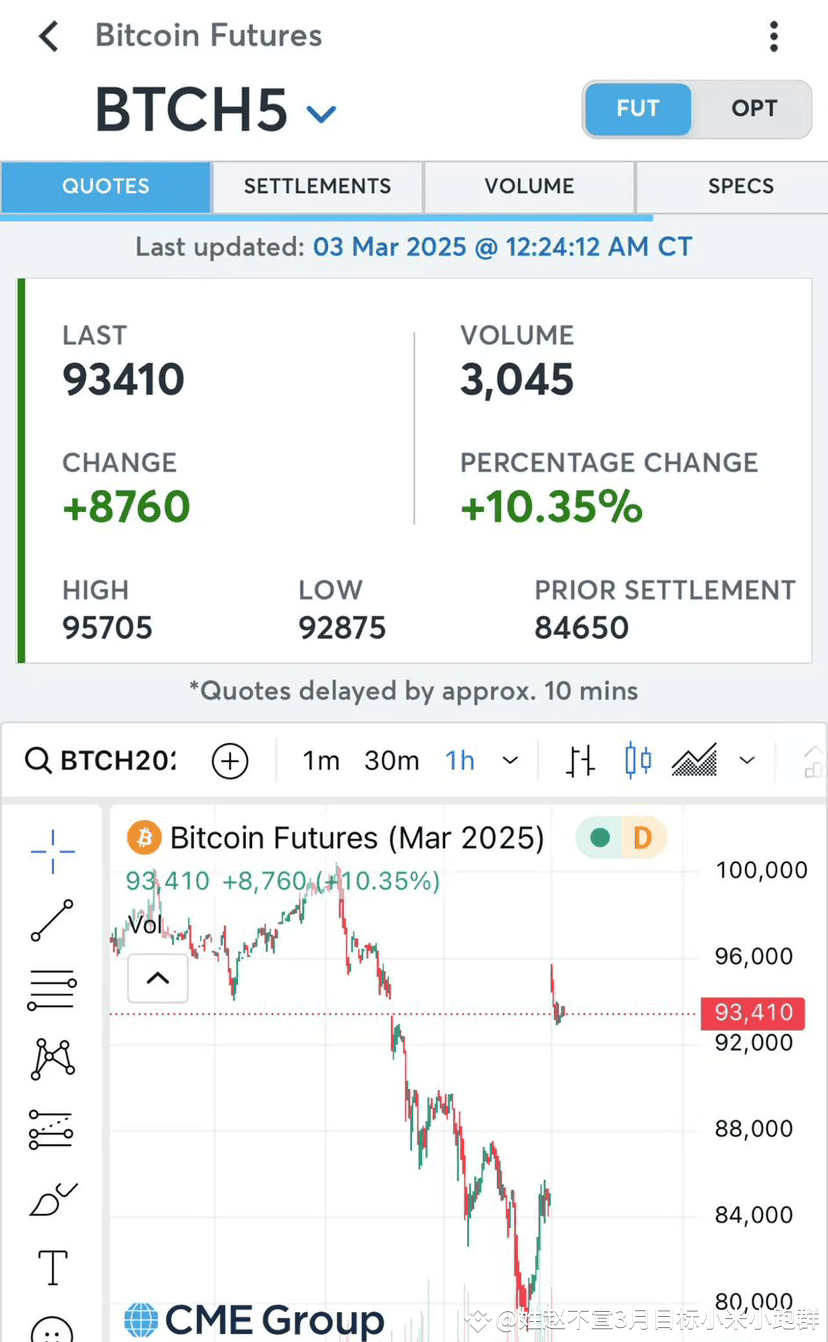Open the three-dot overflow menu
This screenshot has height=1342, width=828.
[774, 35]
